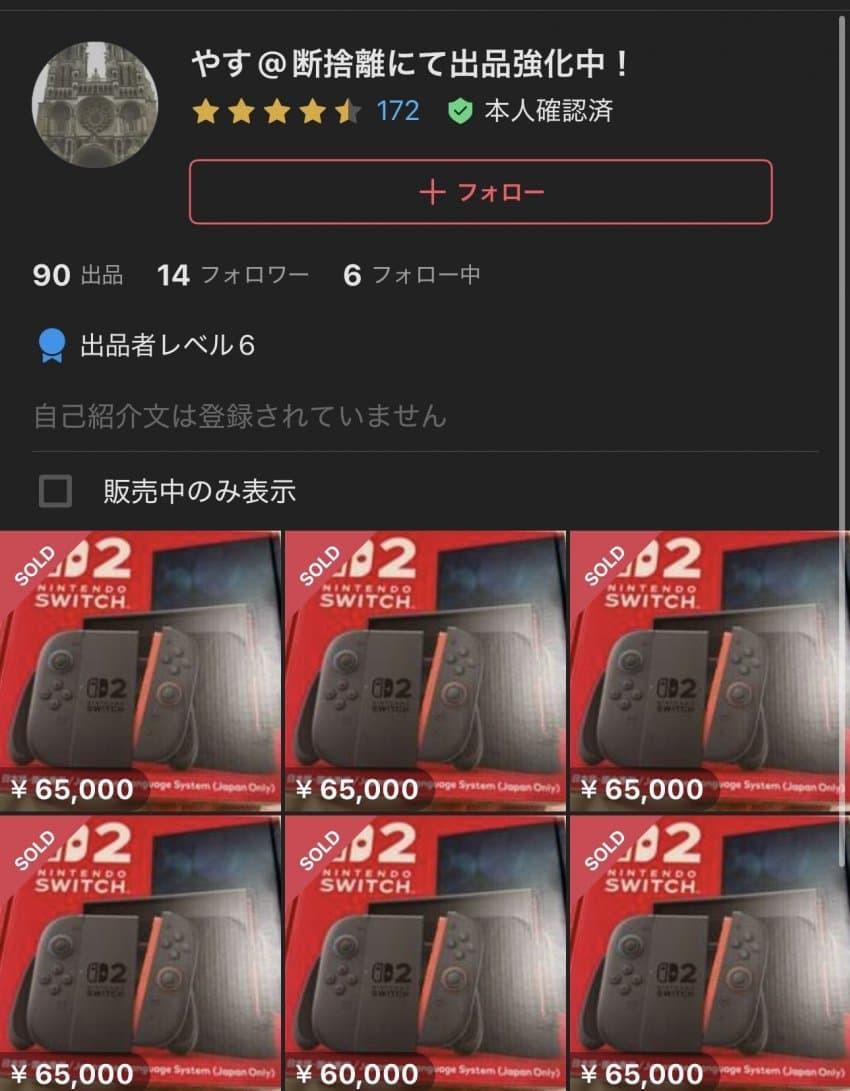Open the 172 seller reviews
Viewport: 850px width, 1091px height.
pos(397,111)
